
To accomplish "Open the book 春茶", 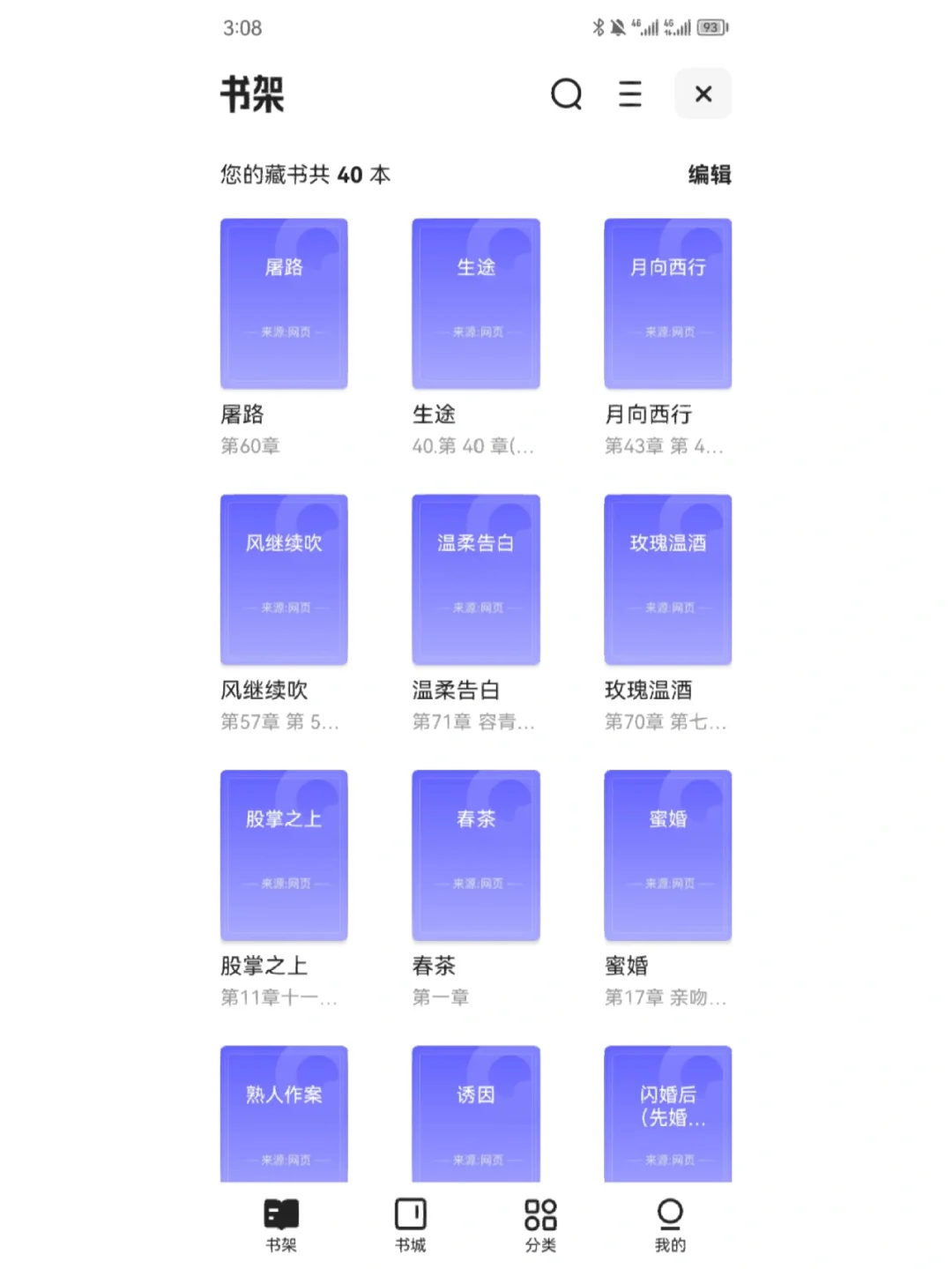I will click(476, 855).
